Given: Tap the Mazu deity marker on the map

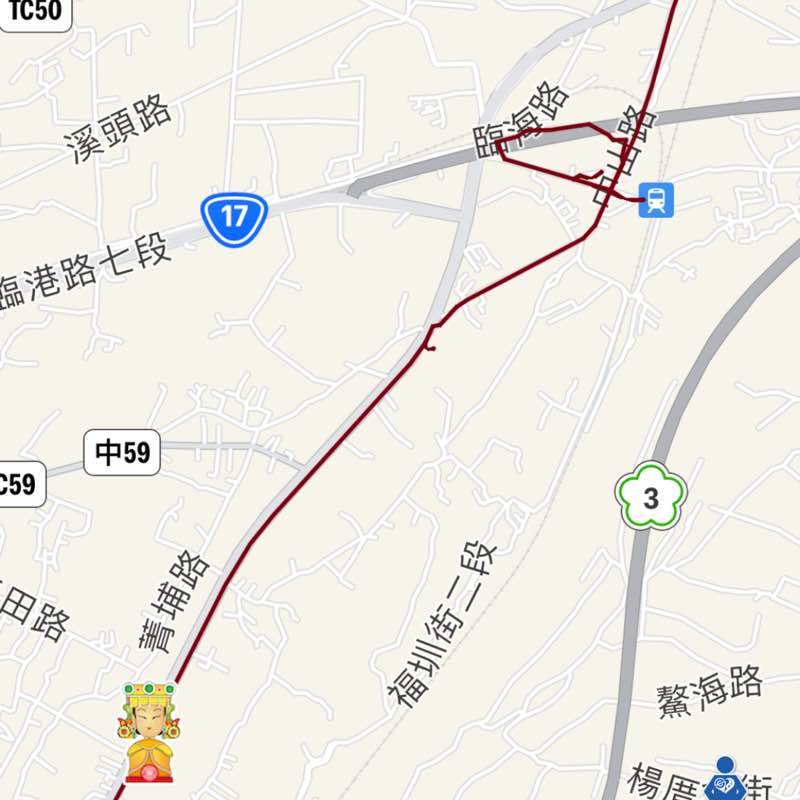Looking at the screenshot, I should pos(149,733).
